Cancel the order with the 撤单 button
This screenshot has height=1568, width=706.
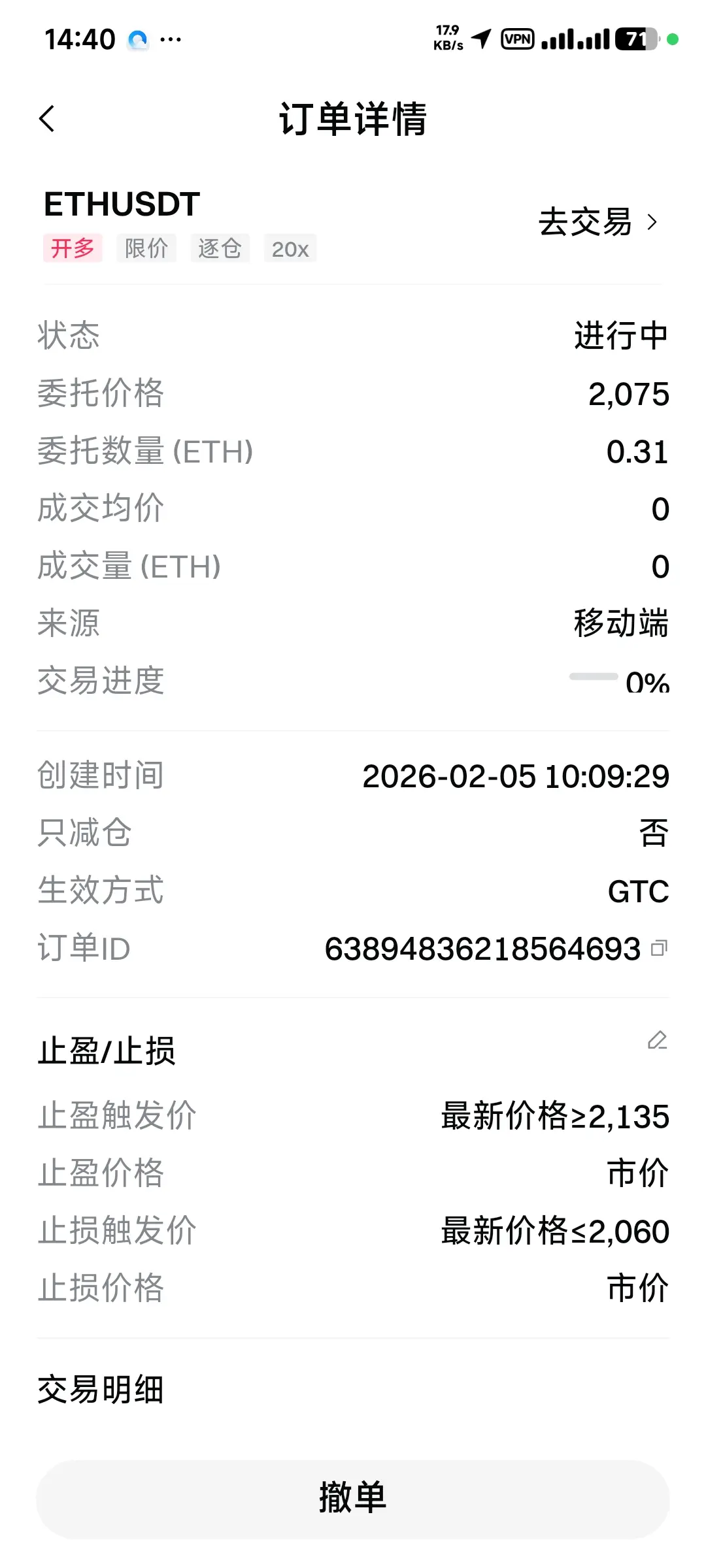[353, 1499]
